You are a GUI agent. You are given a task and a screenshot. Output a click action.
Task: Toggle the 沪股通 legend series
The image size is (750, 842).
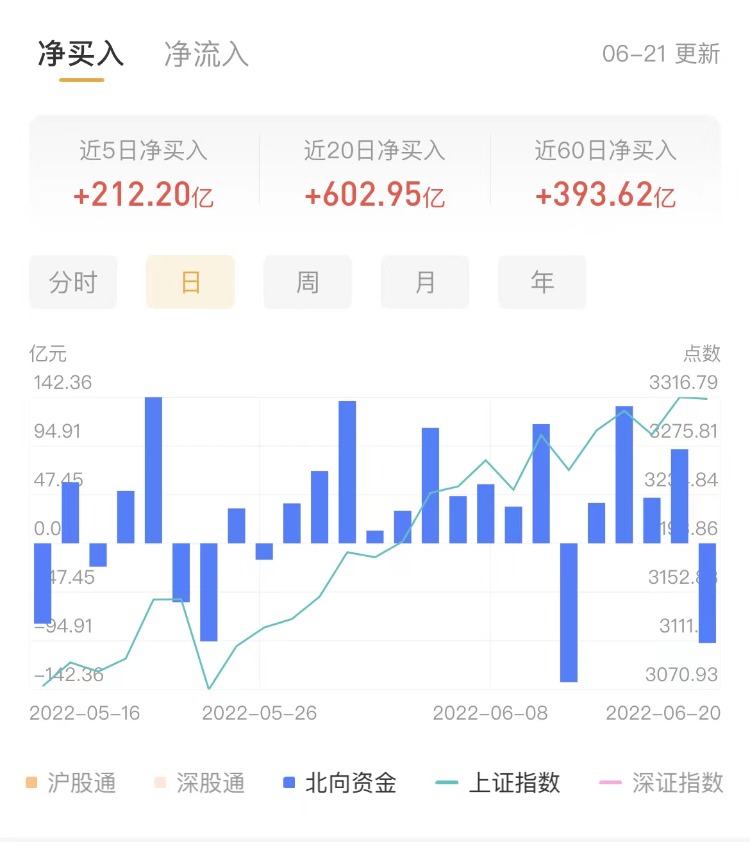point(70,783)
